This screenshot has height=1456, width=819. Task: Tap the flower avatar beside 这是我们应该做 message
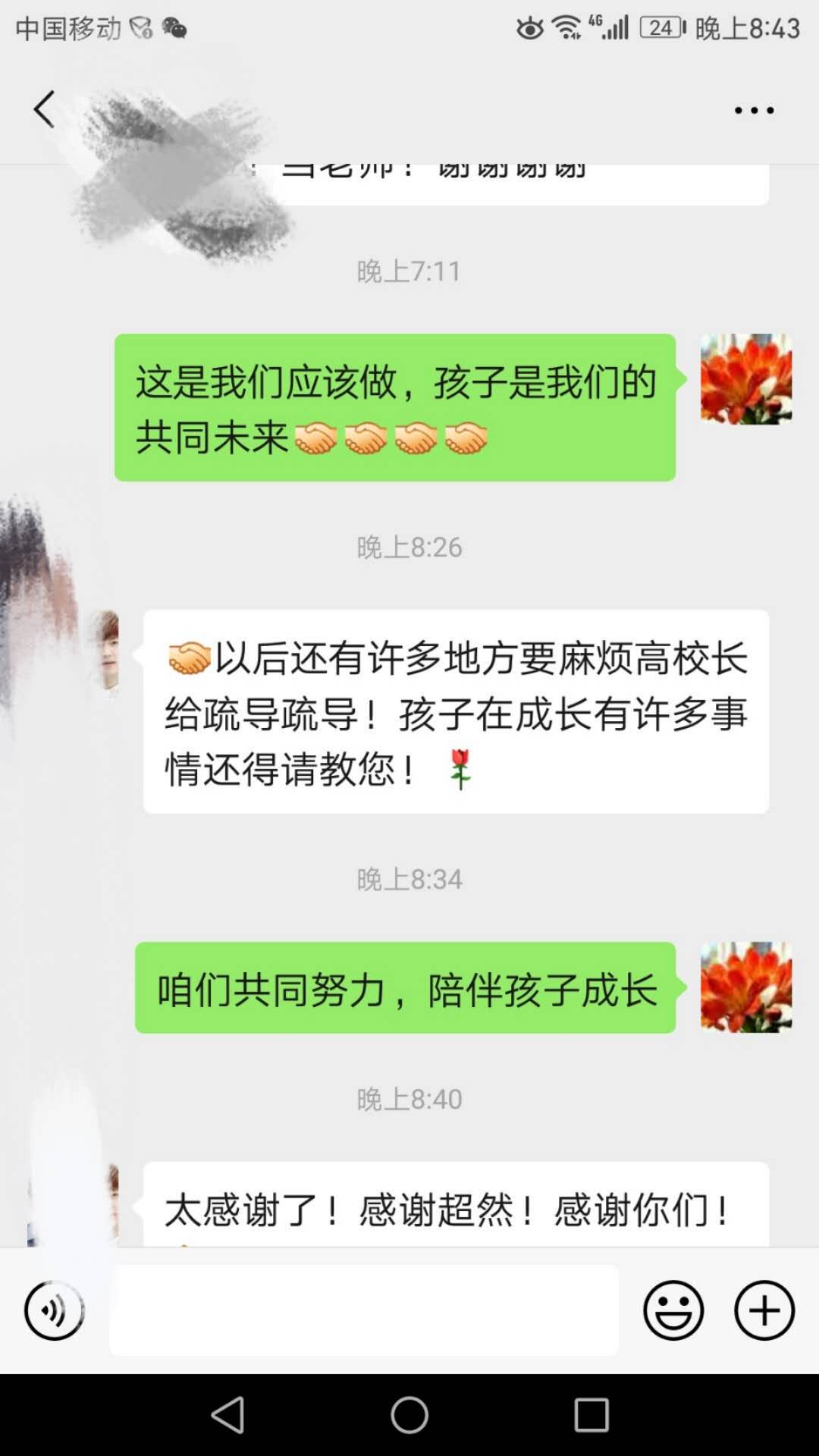tap(746, 379)
